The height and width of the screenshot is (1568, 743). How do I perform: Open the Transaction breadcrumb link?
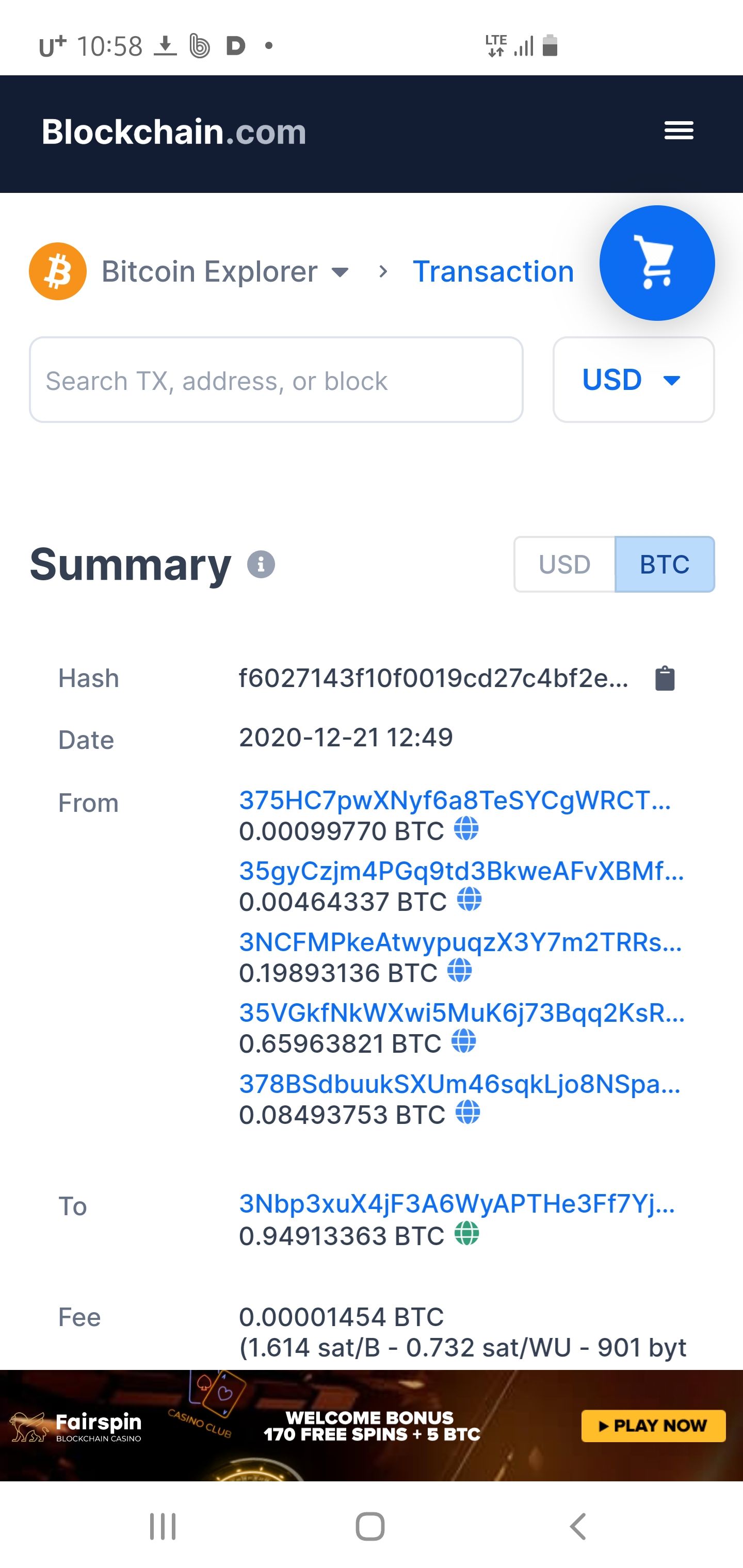(x=493, y=271)
